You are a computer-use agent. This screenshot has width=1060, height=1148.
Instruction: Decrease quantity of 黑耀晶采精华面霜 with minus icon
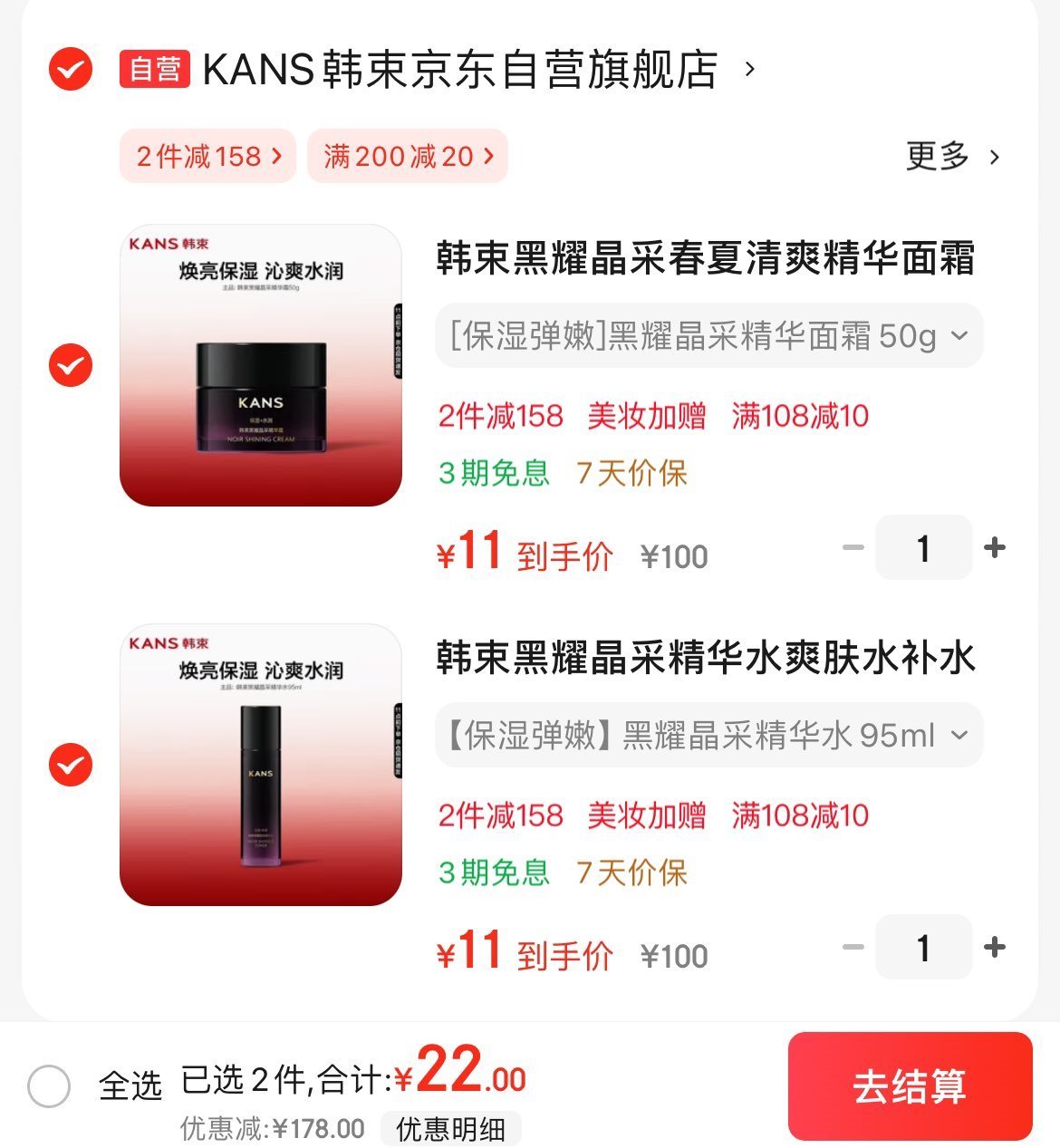click(851, 546)
